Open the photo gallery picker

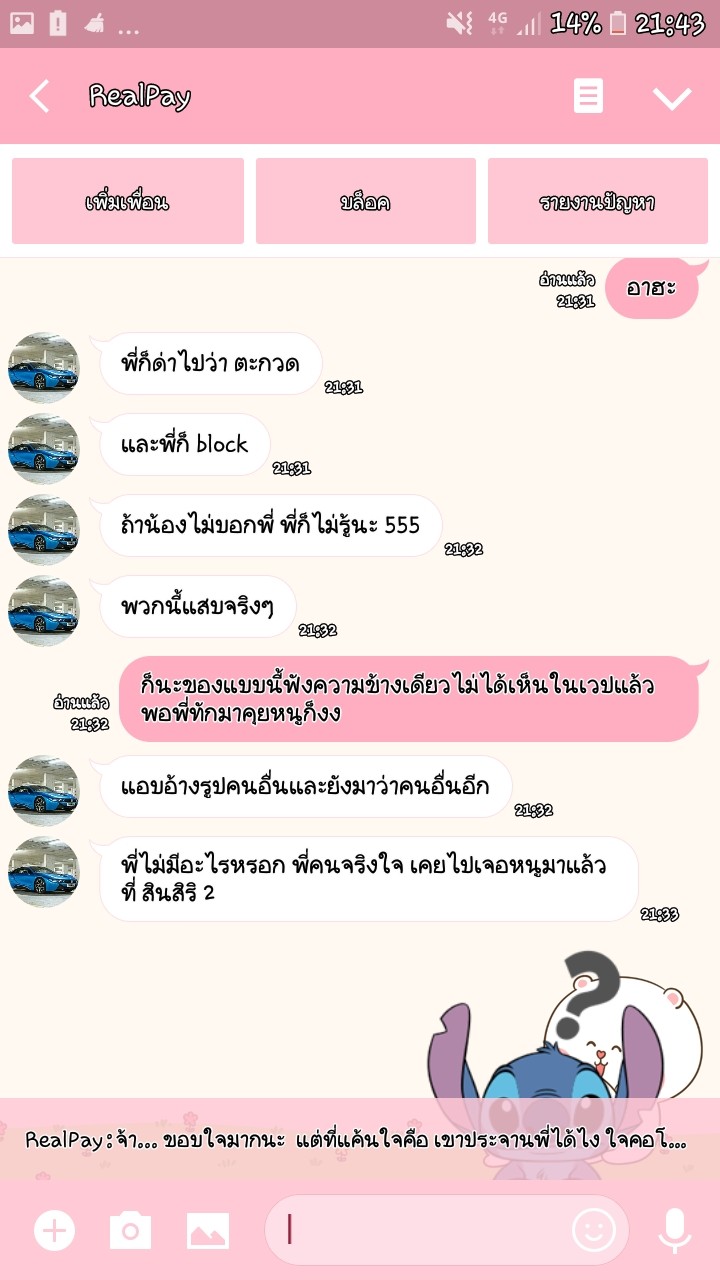(x=208, y=1230)
